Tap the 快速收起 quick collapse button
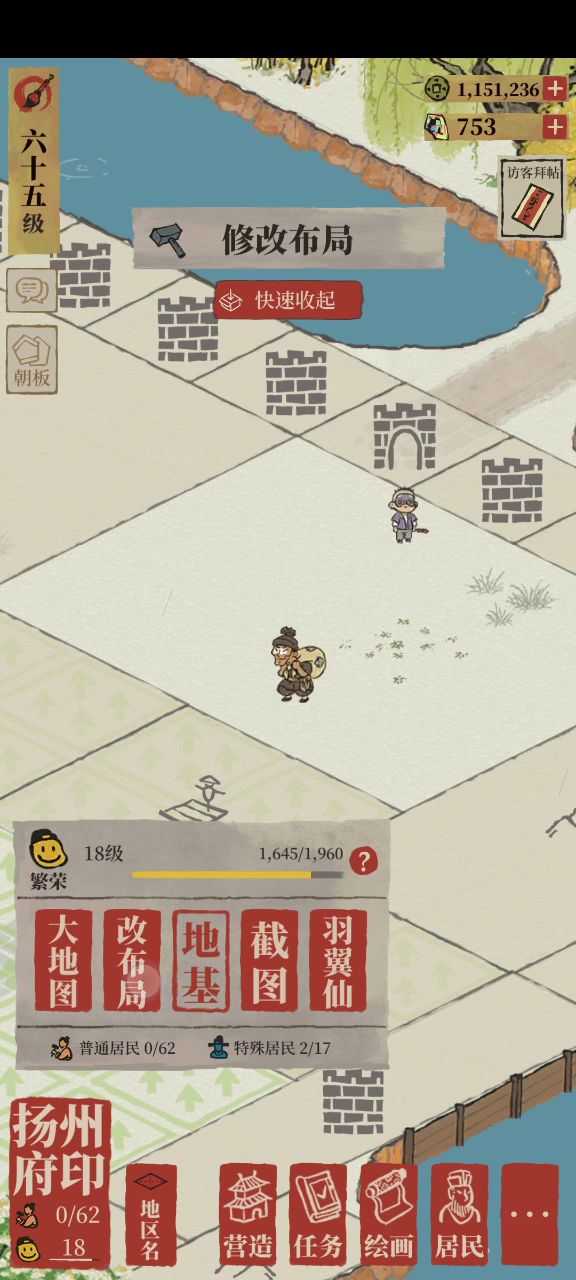 pos(288,300)
